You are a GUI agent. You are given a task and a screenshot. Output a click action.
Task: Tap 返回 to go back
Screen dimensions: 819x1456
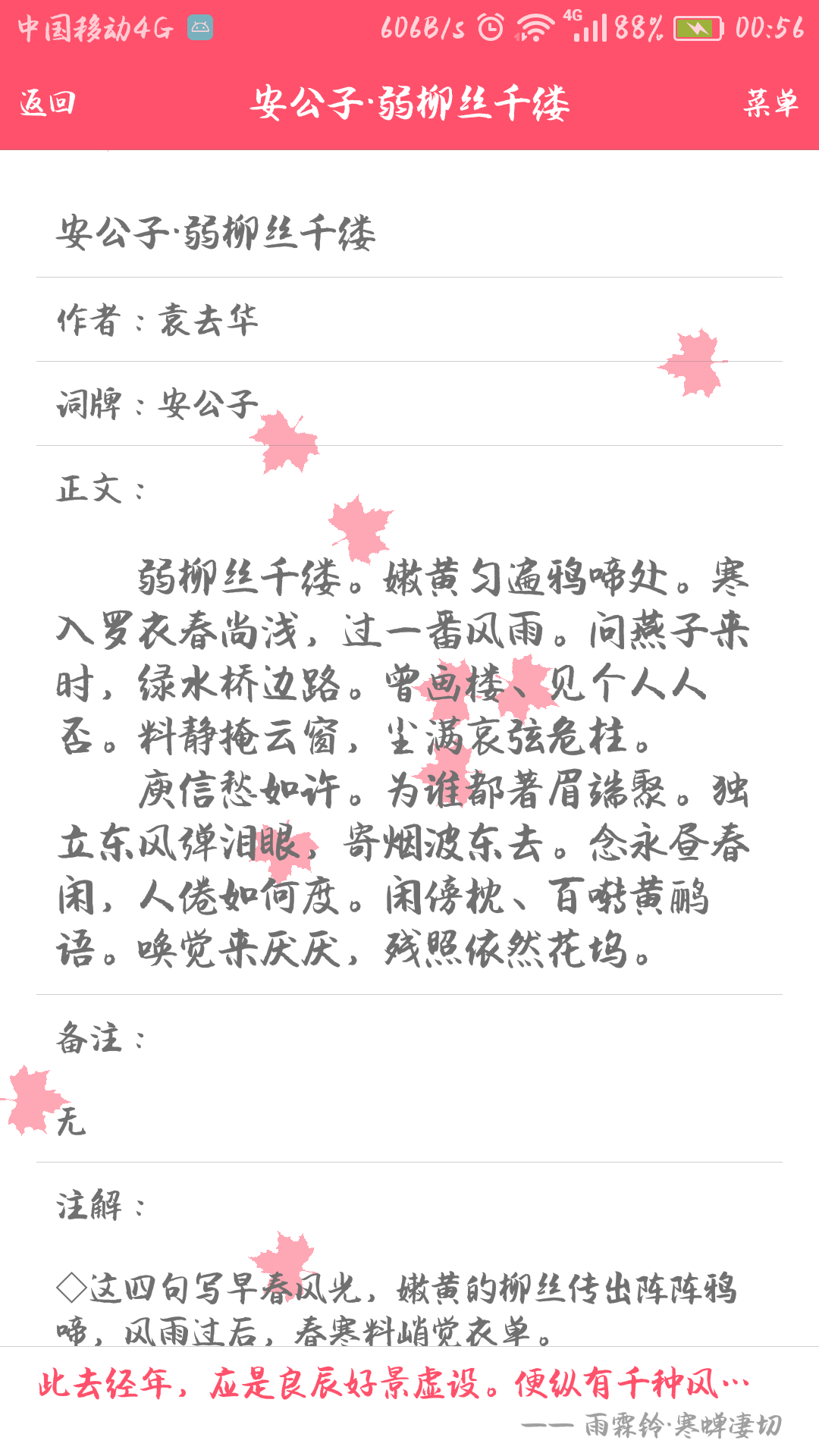[47, 102]
